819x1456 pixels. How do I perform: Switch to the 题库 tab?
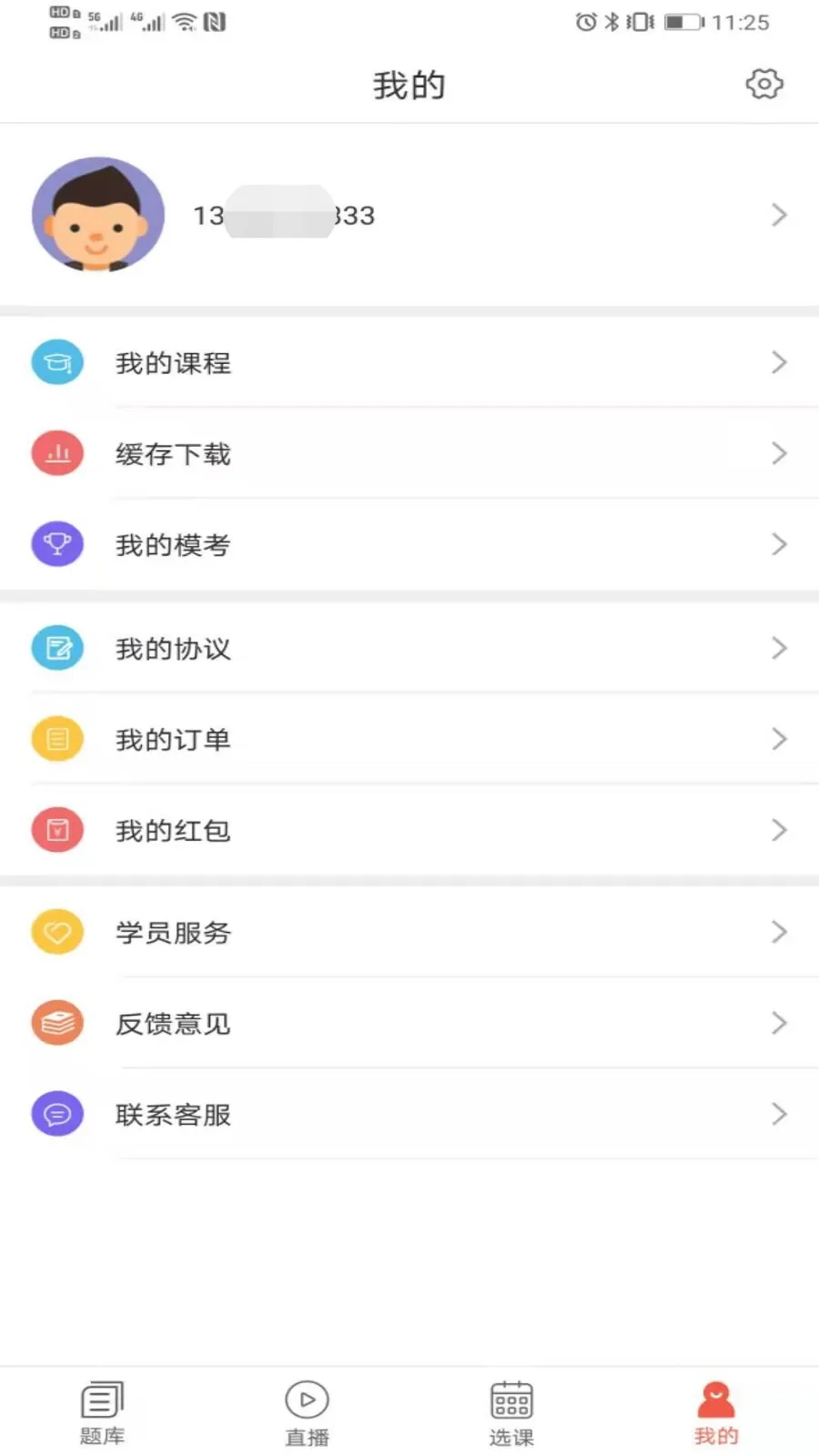pyautogui.click(x=102, y=1412)
